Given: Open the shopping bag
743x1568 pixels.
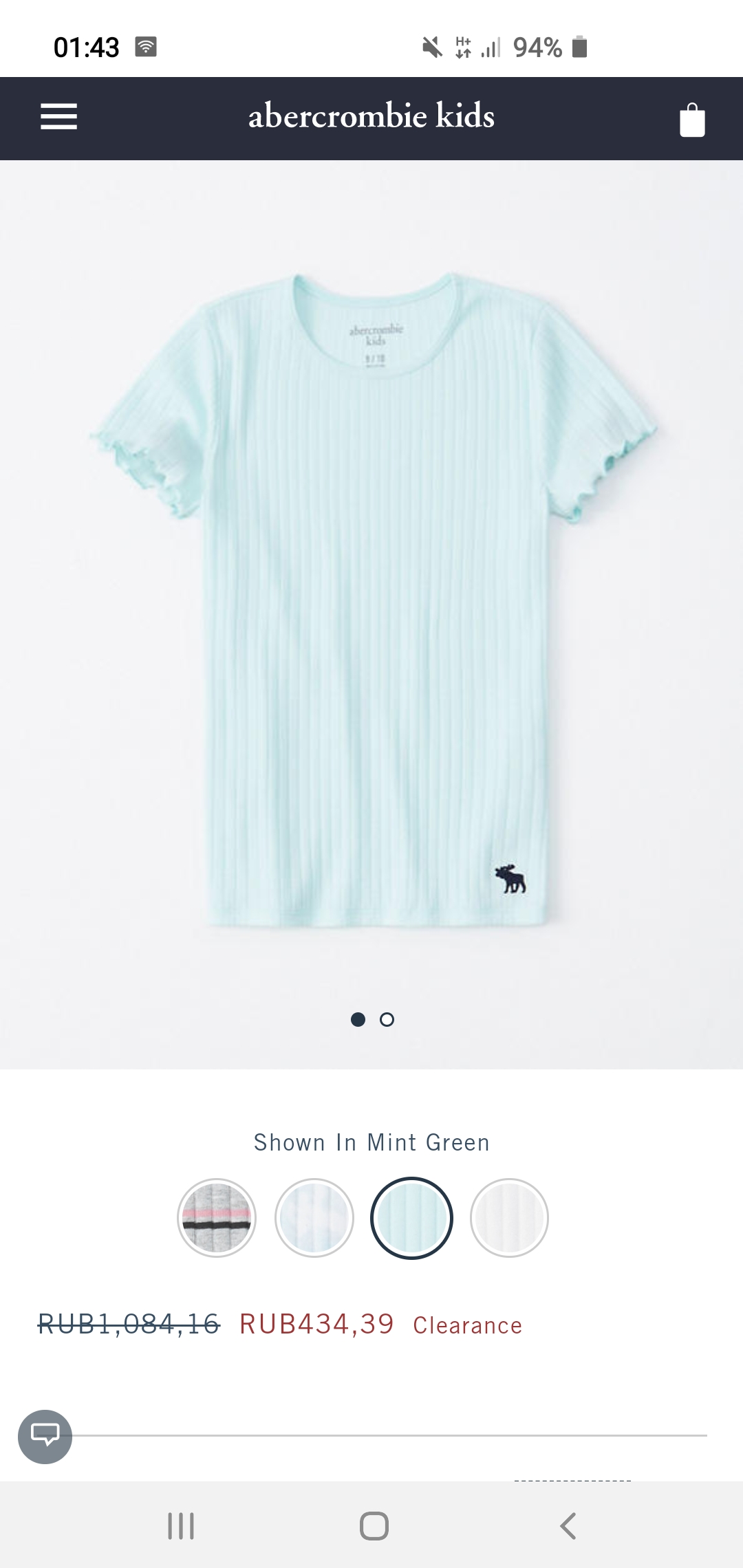Looking at the screenshot, I should [692, 120].
